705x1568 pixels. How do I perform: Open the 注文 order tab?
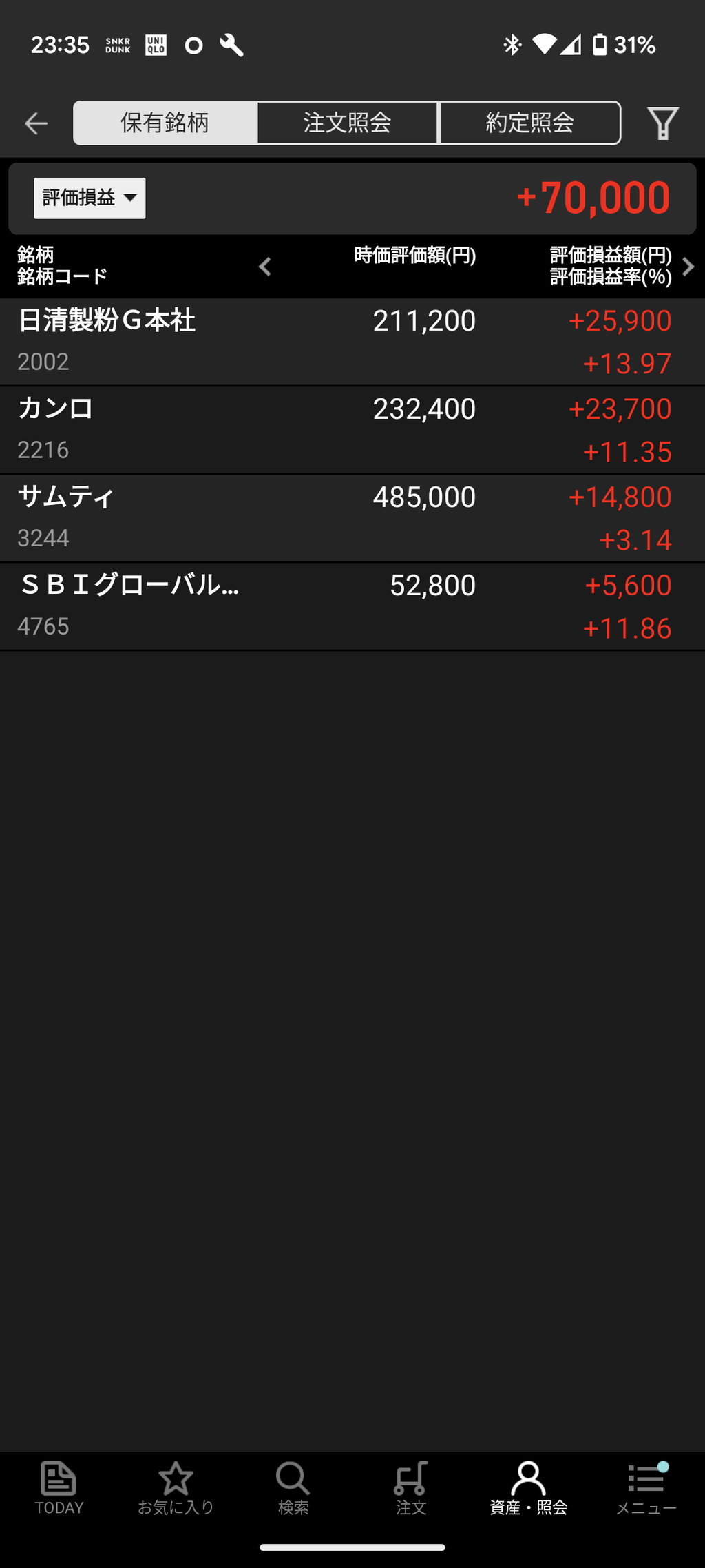pos(411,1488)
